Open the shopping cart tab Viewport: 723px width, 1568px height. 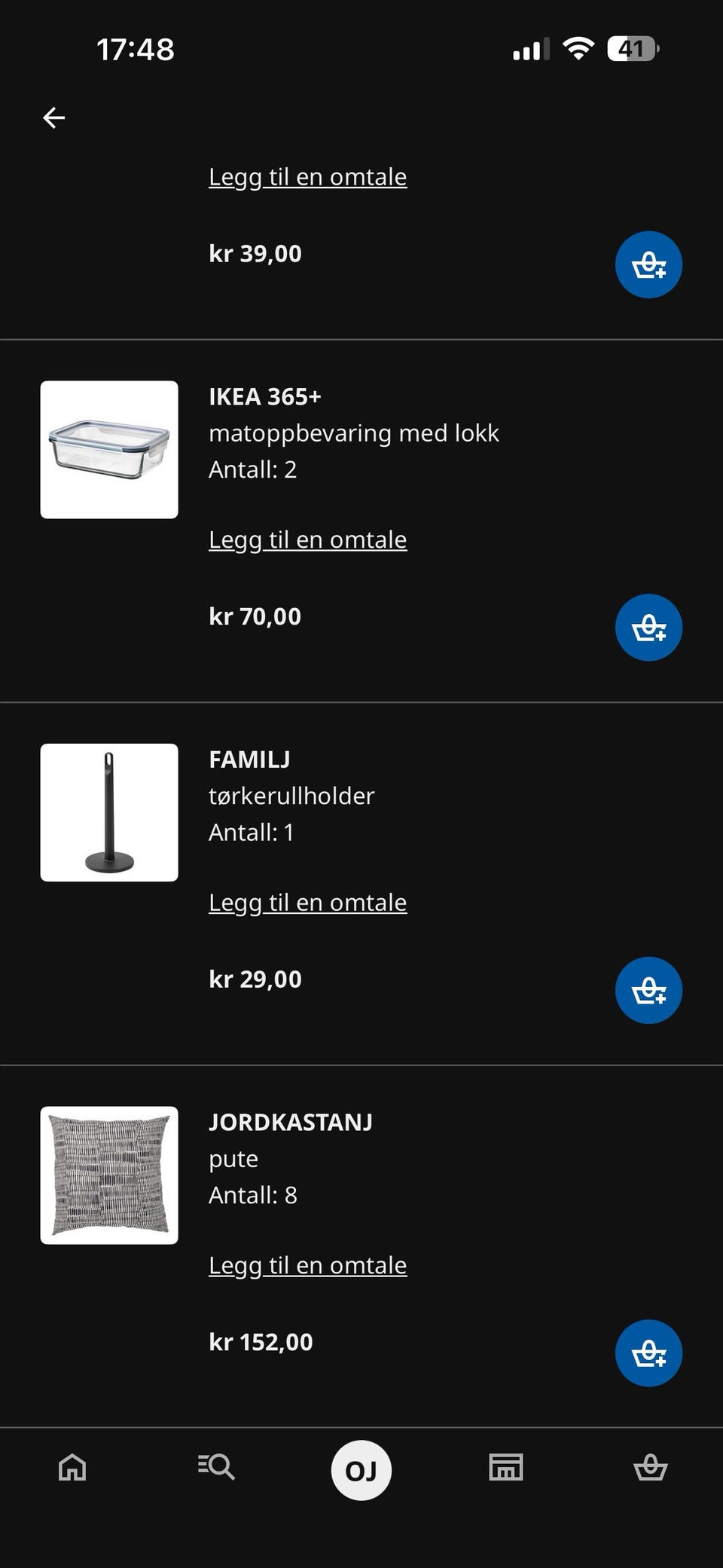pyautogui.click(x=651, y=1468)
